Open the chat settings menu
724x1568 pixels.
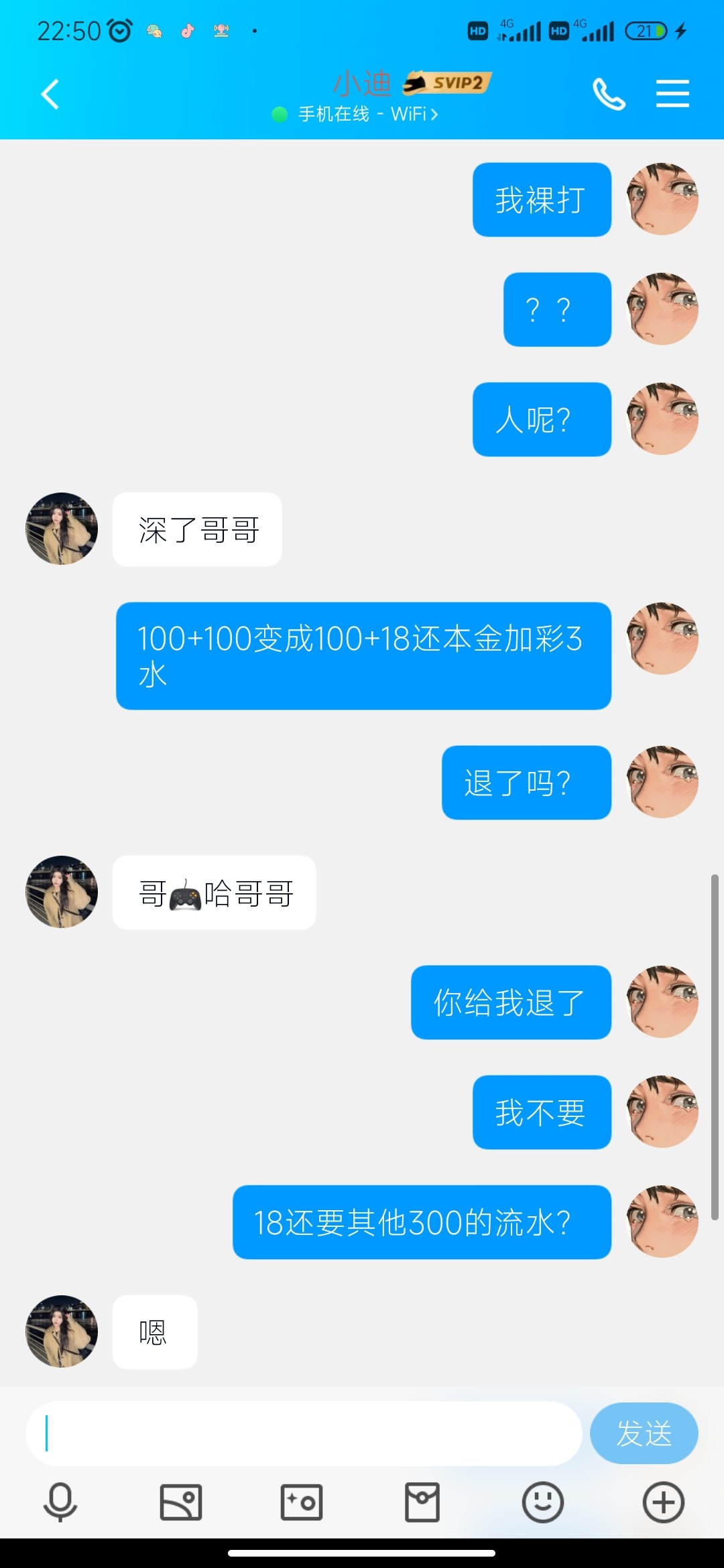pos(672,94)
